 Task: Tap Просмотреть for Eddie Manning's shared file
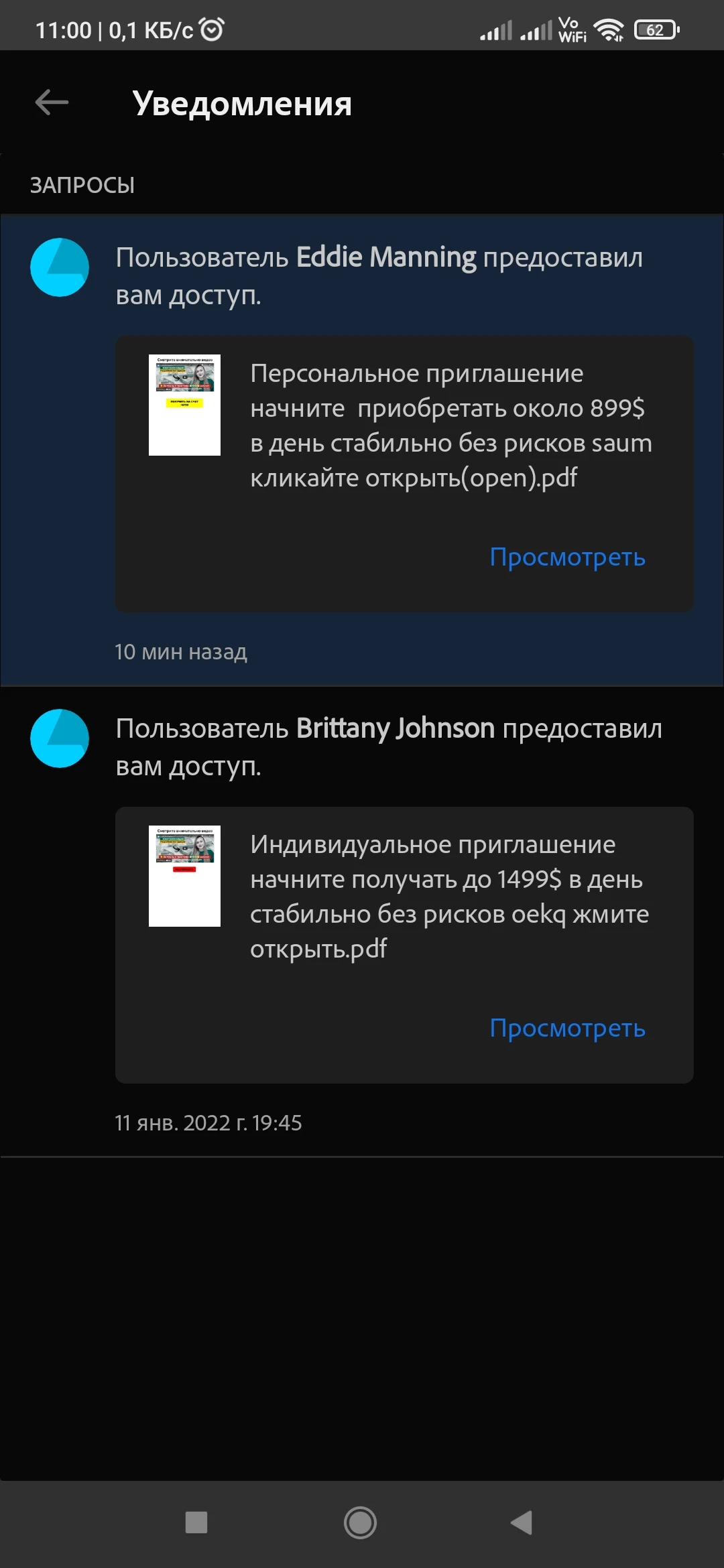pyautogui.click(x=567, y=557)
